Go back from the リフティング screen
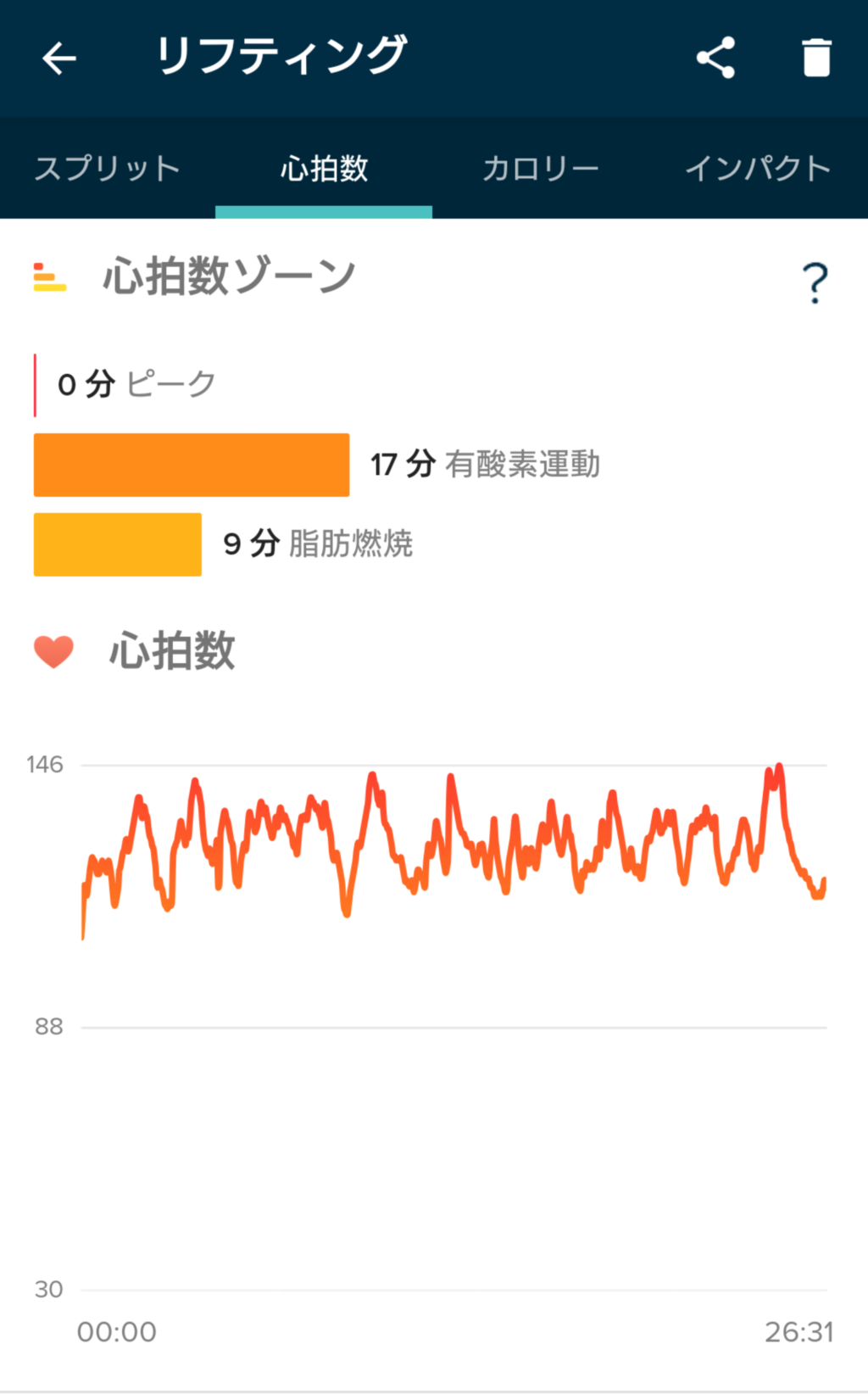Screen dimensions: 868x1394 (x=59, y=58)
